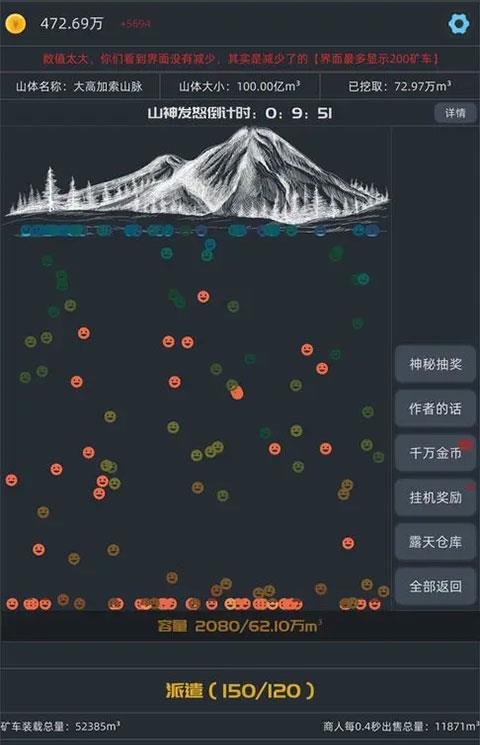This screenshot has width=480, height=745.
Task: Tap 全部返回 to recall all carts
Action: coord(435,586)
